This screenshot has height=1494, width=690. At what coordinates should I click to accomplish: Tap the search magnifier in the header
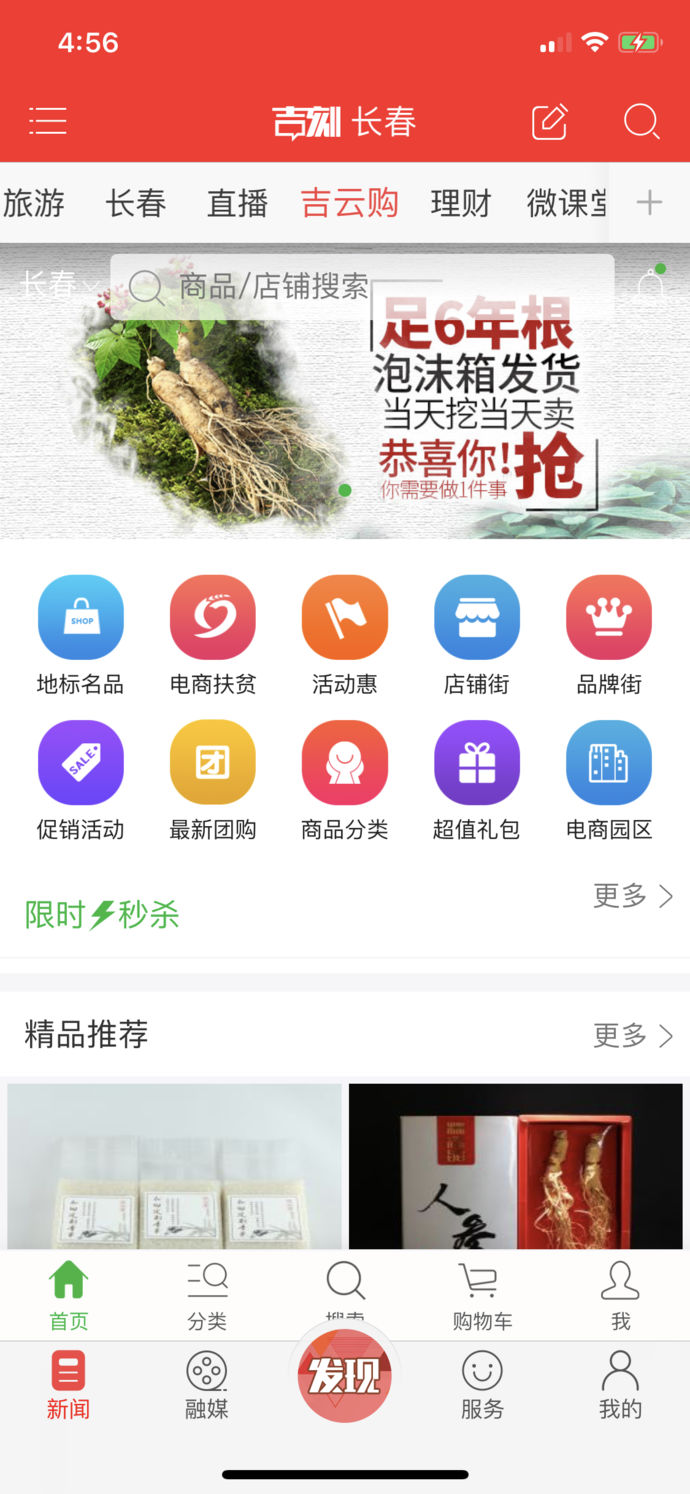click(x=641, y=122)
